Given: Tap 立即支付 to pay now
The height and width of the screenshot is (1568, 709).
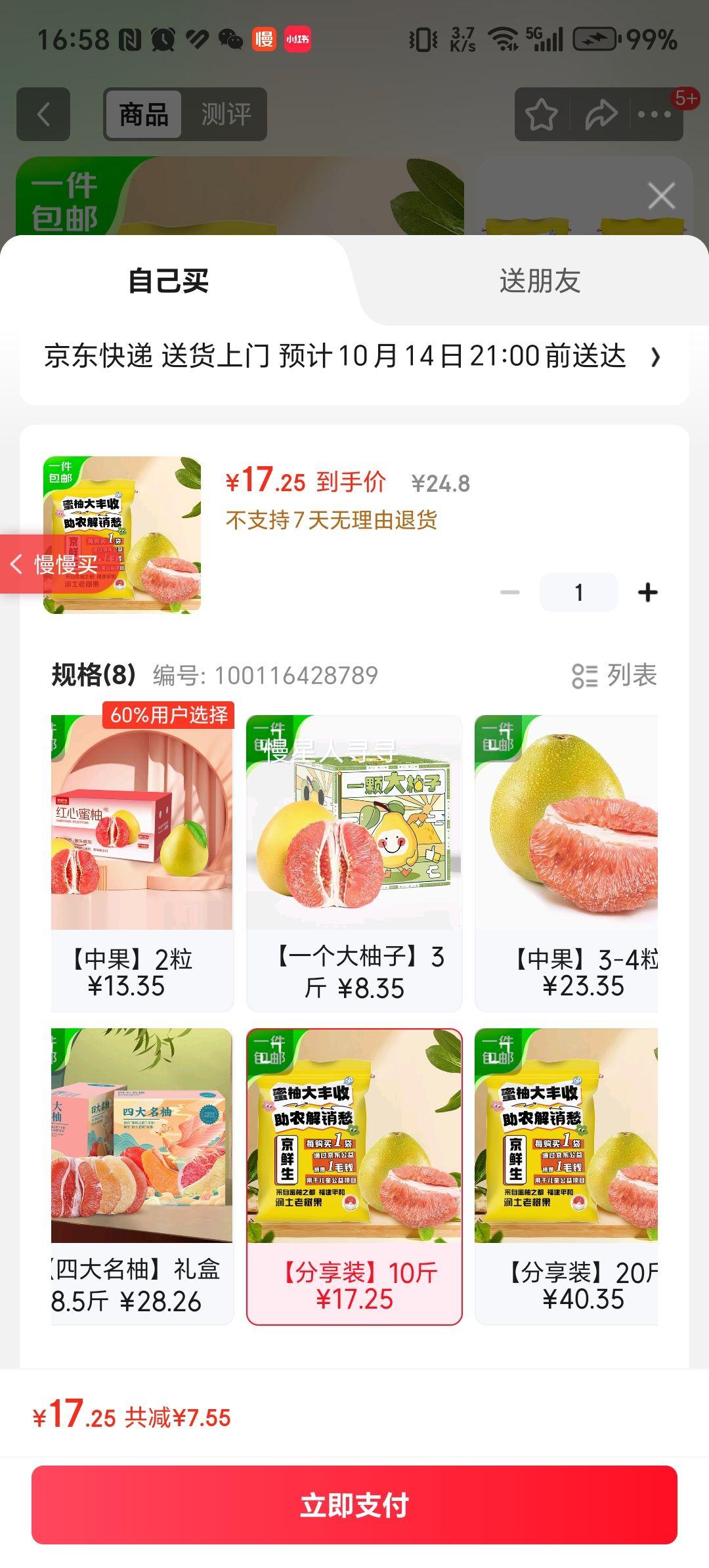Looking at the screenshot, I should point(354,1504).
